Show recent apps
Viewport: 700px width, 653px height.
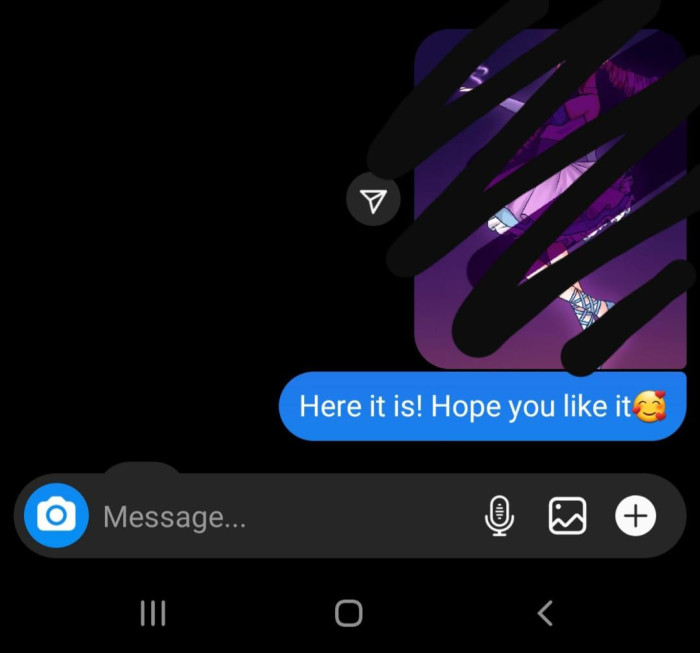click(153, 613)
